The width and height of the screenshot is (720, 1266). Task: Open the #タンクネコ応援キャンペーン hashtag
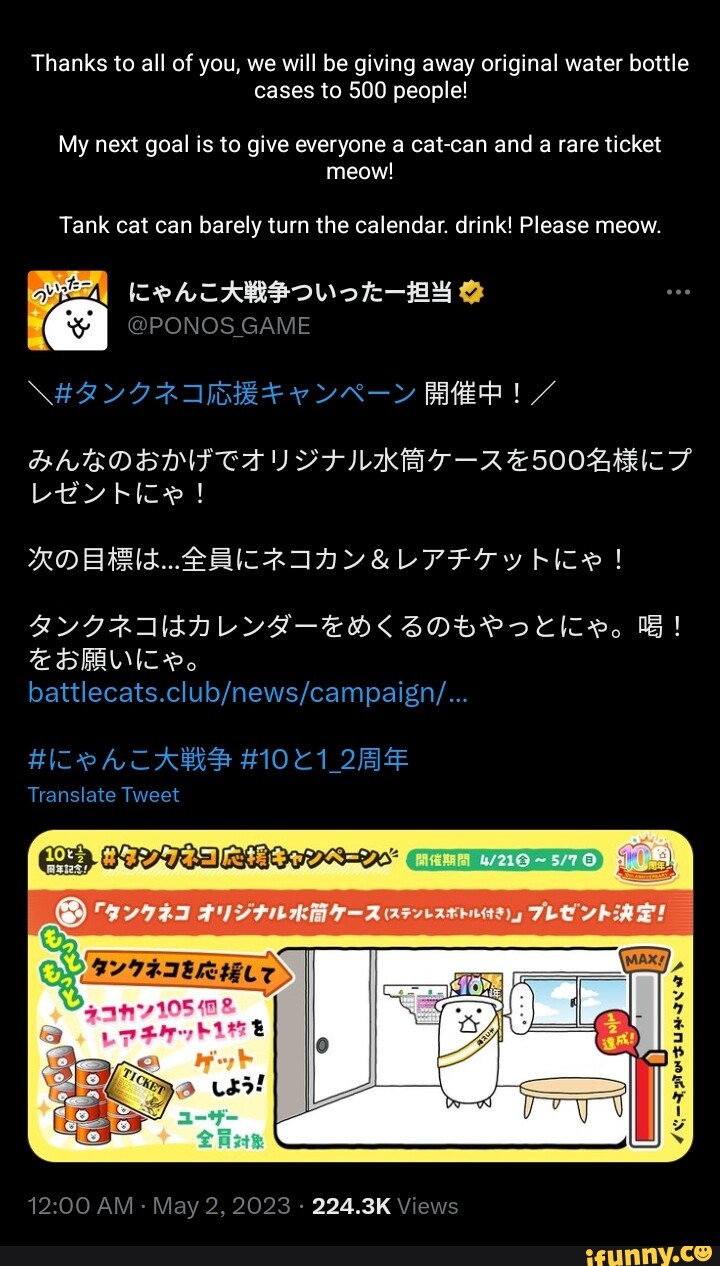[x=238, y=391]
